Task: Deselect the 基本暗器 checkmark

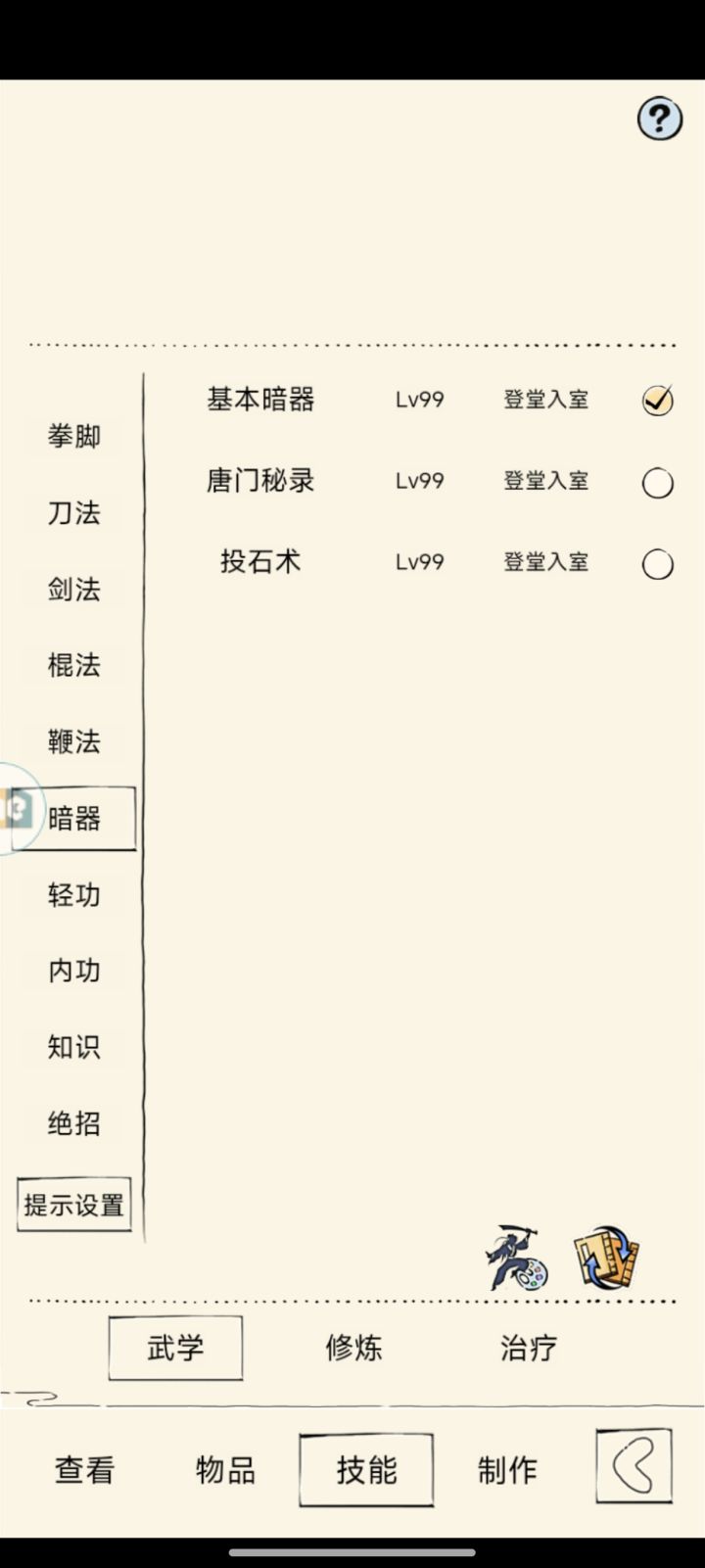Action: point(657,400)
